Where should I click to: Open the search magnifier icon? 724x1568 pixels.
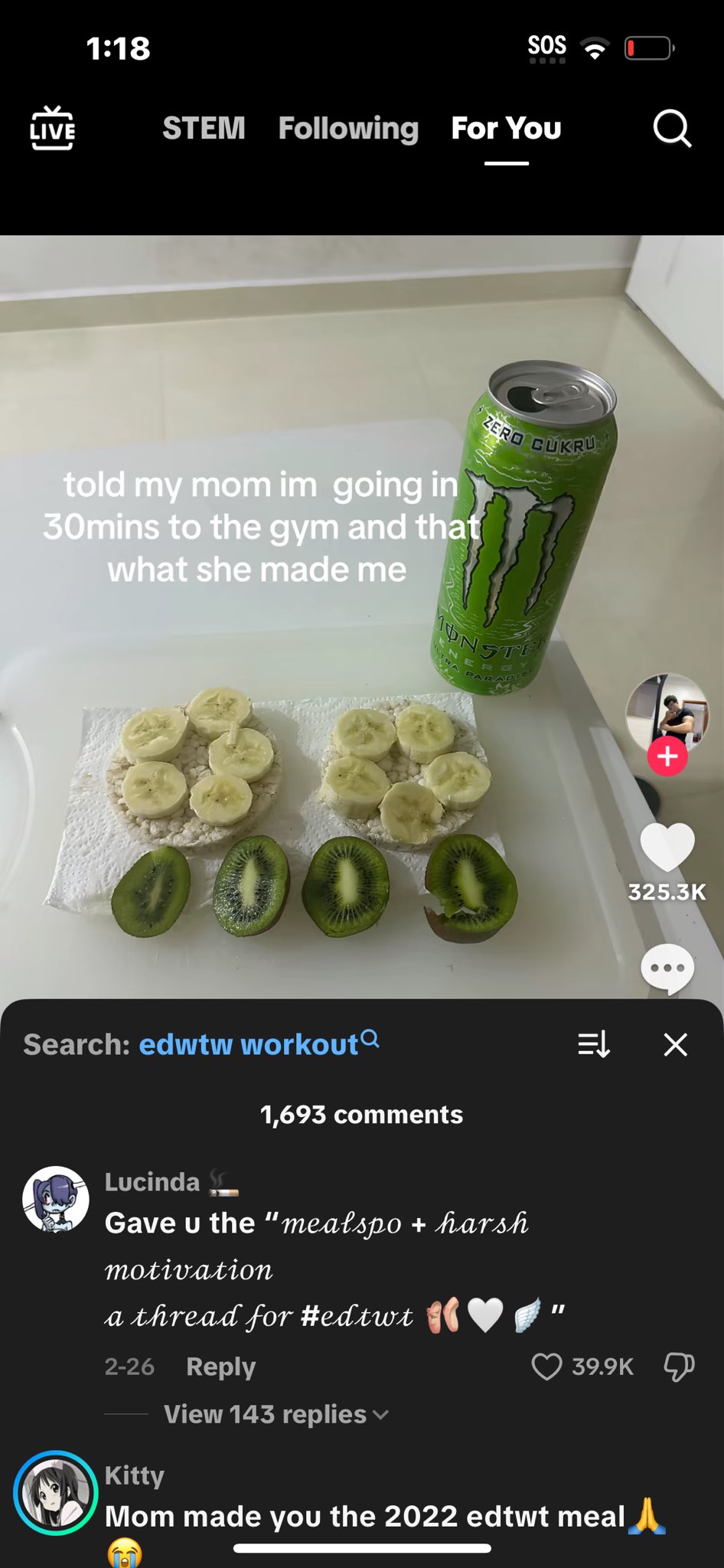tap(672, 128)
